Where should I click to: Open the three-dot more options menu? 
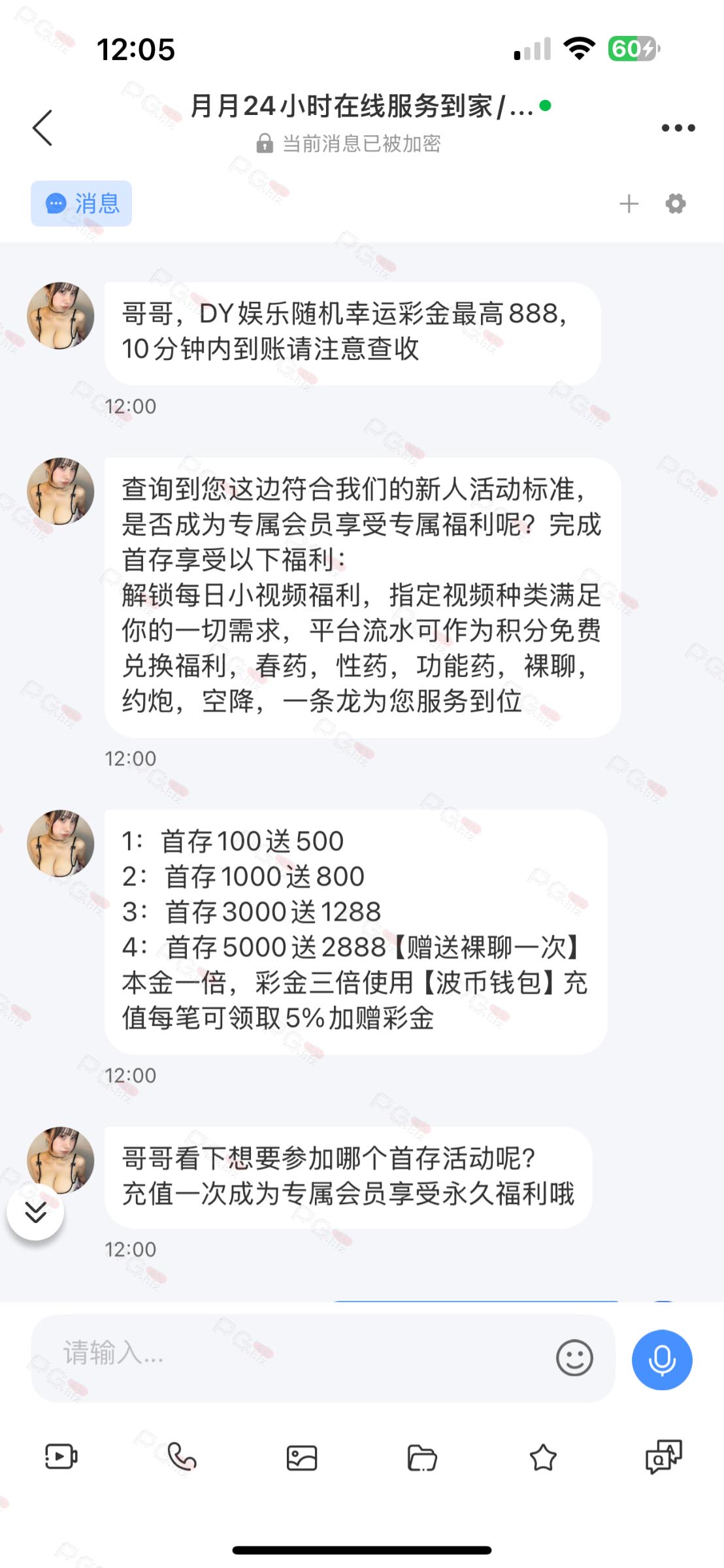coord(678,127)
